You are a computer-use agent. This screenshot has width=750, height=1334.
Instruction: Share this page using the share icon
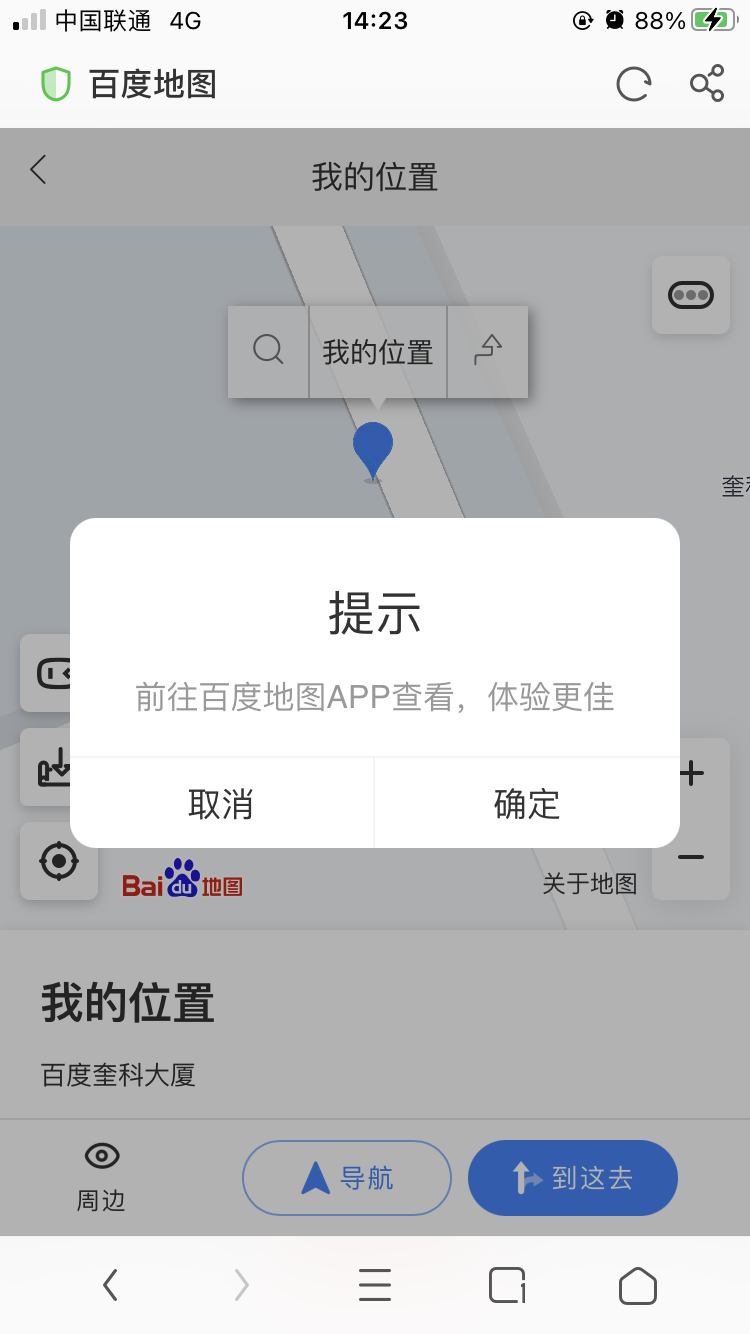point(707,84)
